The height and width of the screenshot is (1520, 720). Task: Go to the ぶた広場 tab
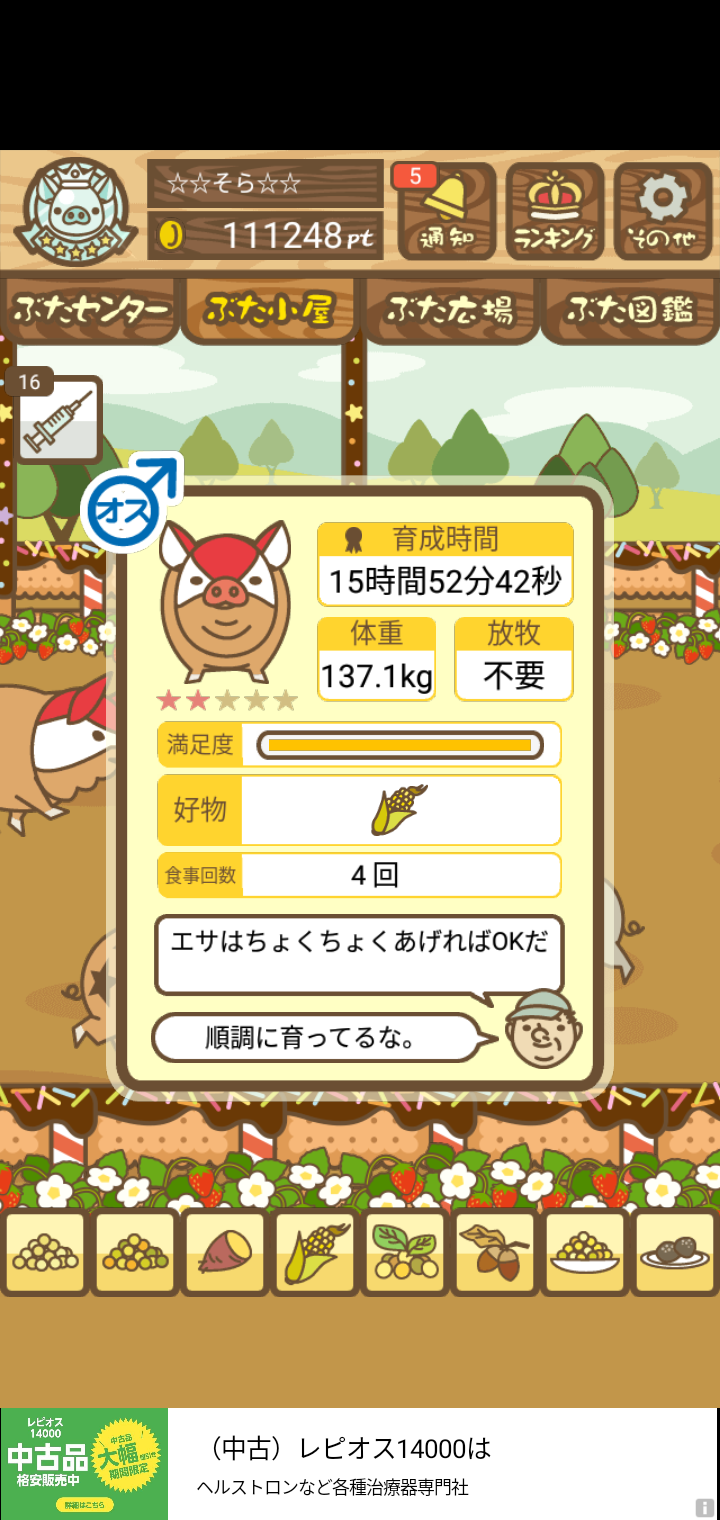click(x=450, y=310)
